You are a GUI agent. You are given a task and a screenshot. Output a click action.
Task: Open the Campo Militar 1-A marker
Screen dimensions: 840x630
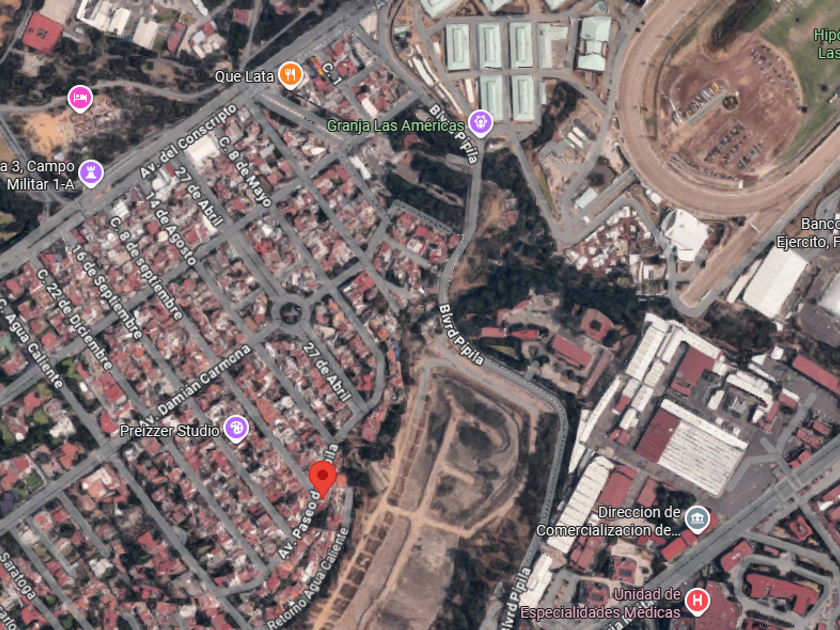(x=91, y=174)
